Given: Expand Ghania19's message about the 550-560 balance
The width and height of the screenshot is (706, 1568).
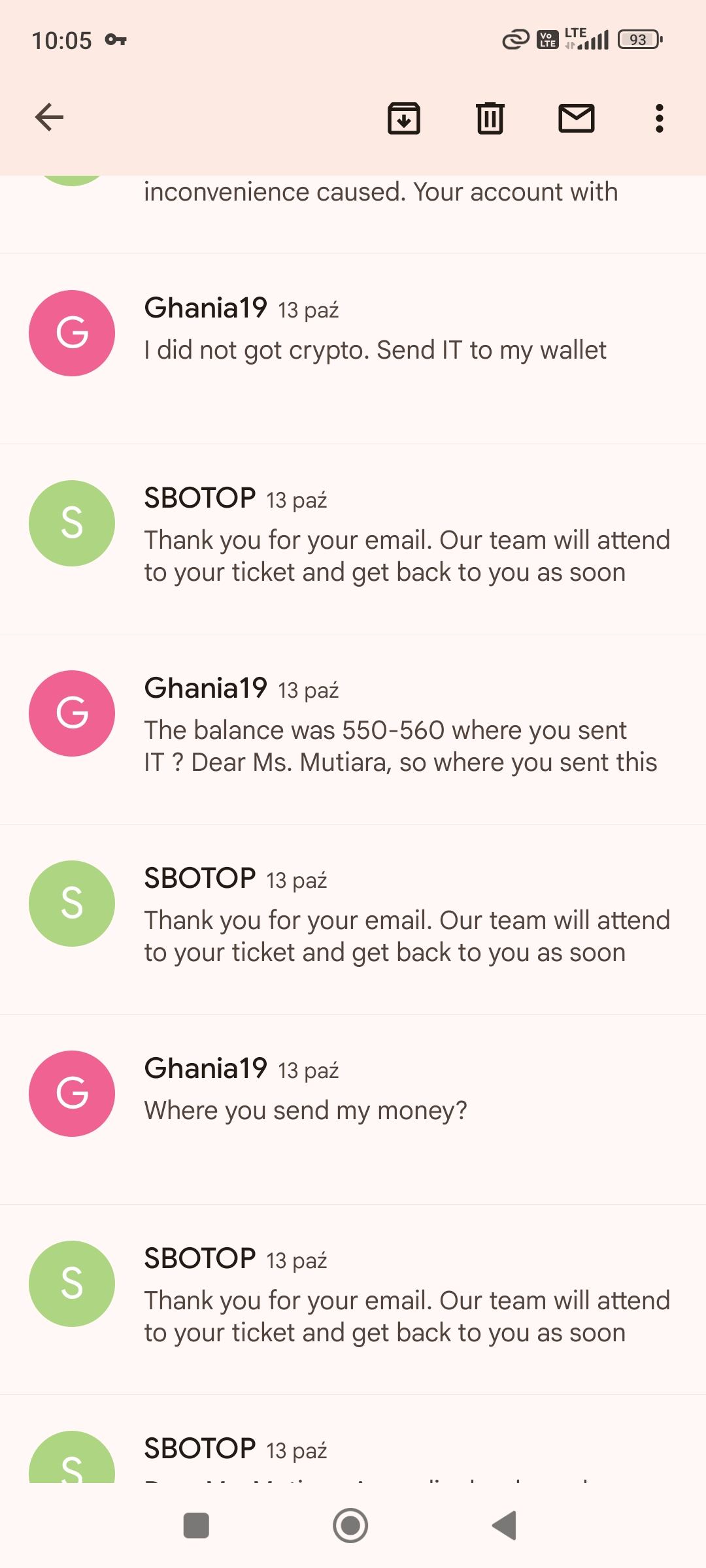Looking at the screenshot, I should coord(353,729).
